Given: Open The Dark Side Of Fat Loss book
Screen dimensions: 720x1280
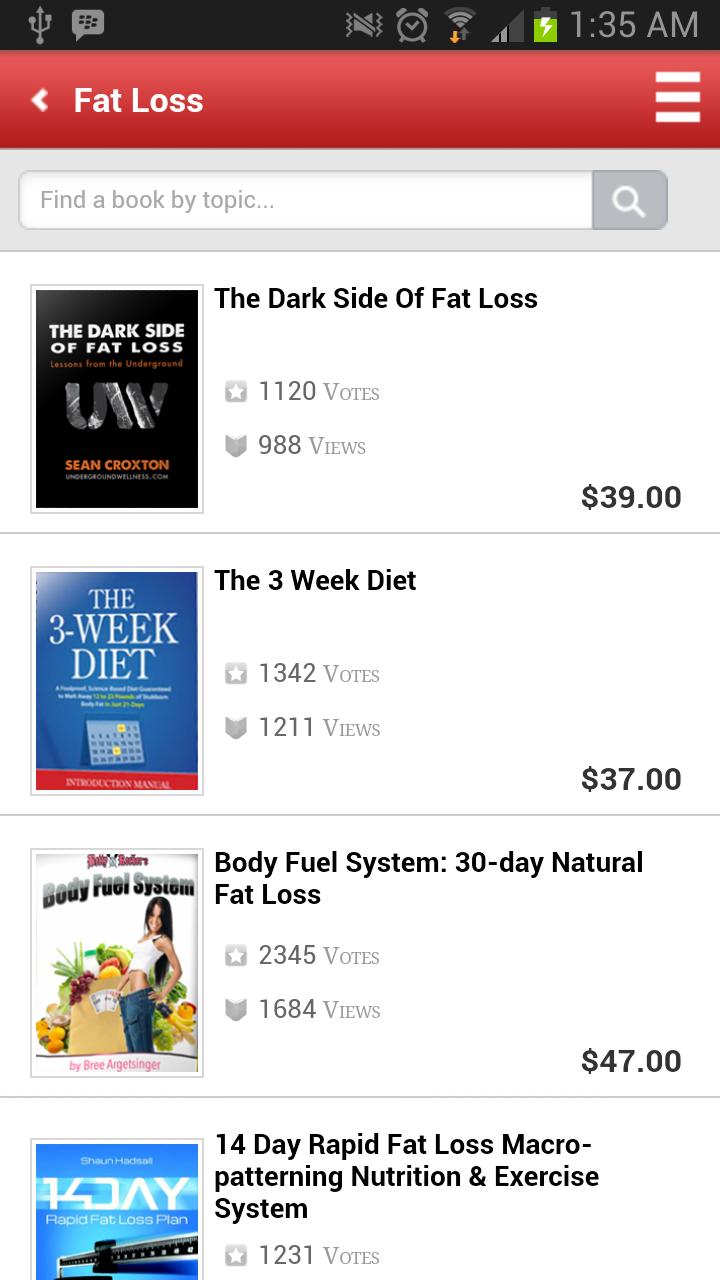Looking at the screenshot, I should point(376,298).
